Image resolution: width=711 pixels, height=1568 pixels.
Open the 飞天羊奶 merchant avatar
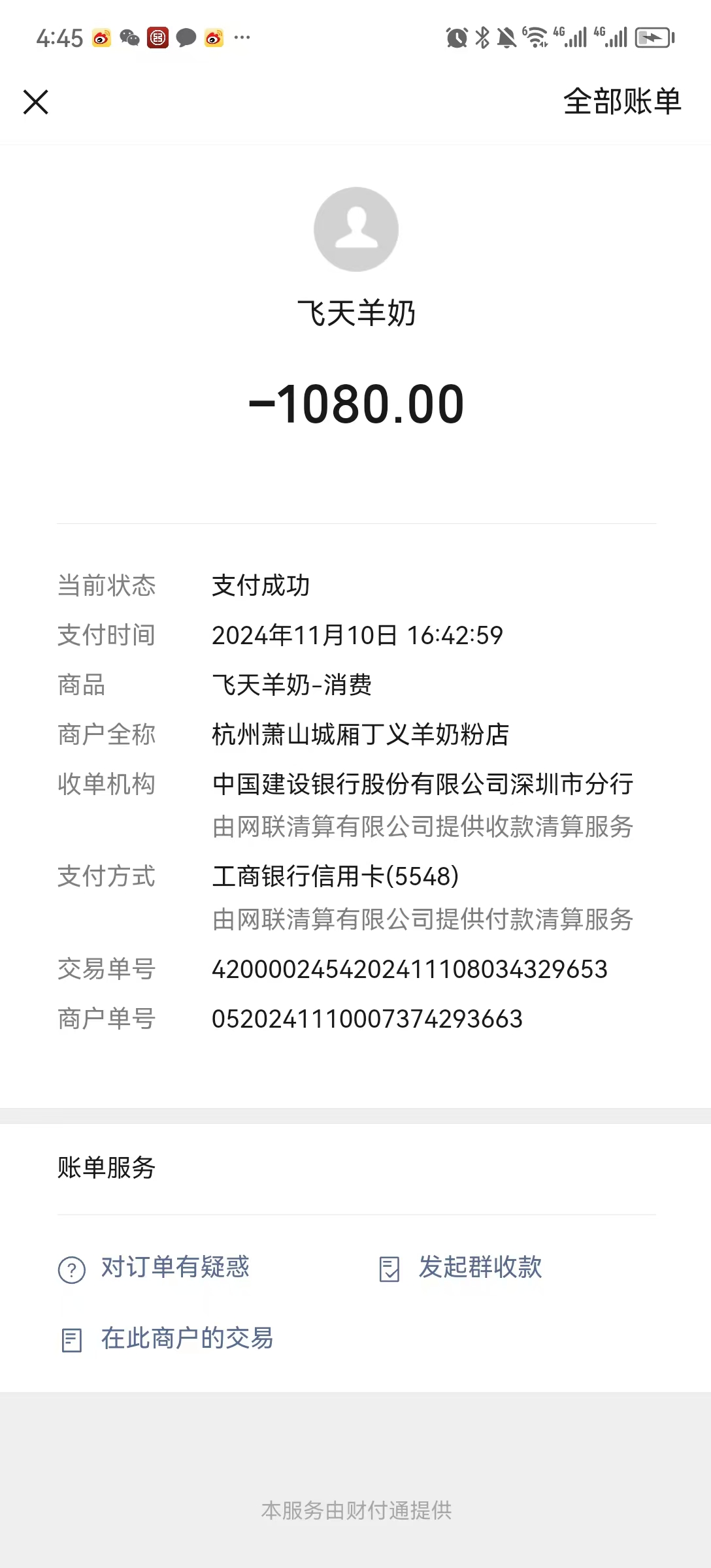pos(356,229)
